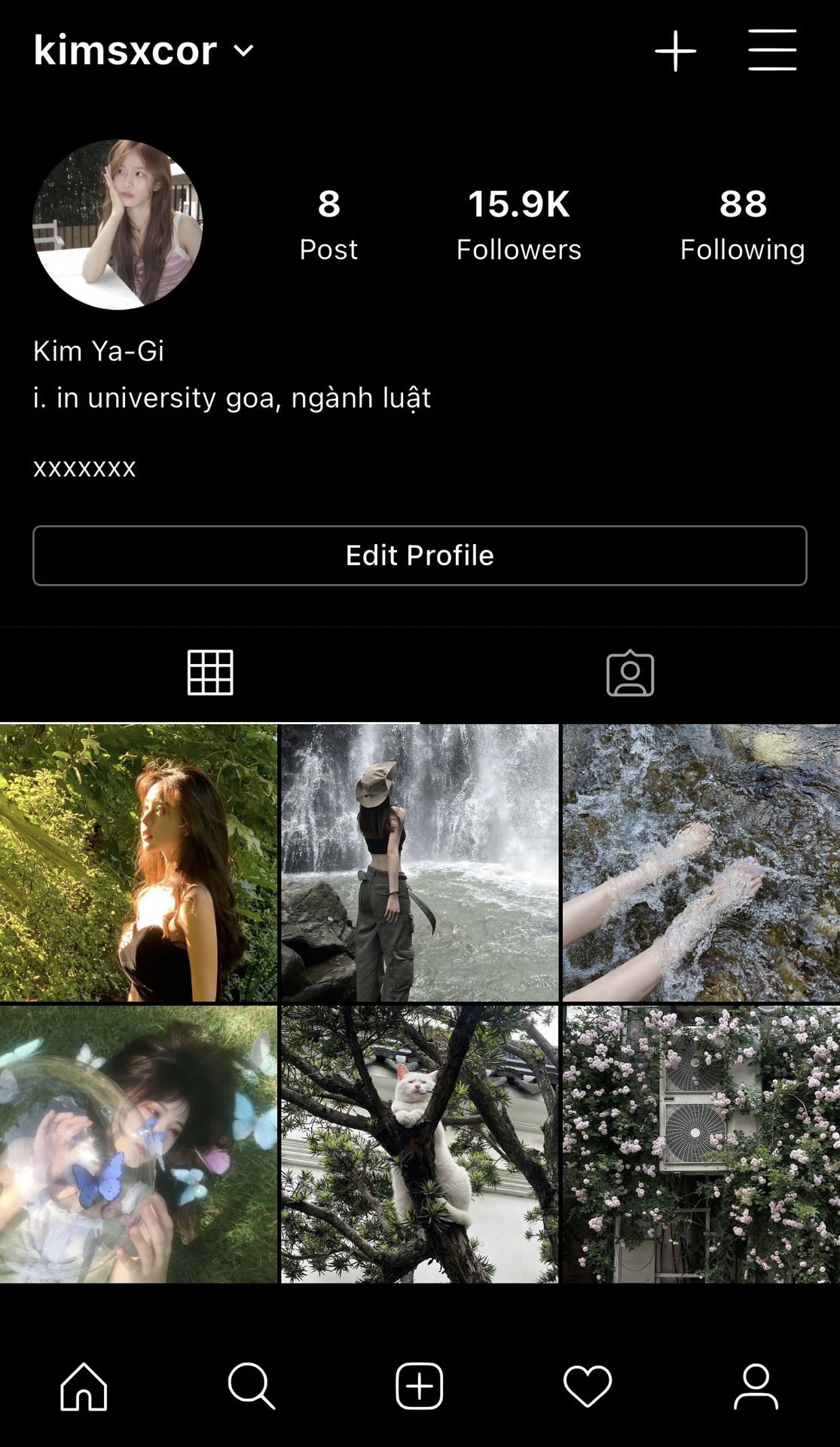840x1447 pixels.
Task: Open the white cat in tree post
Action: pos(420,1144)
